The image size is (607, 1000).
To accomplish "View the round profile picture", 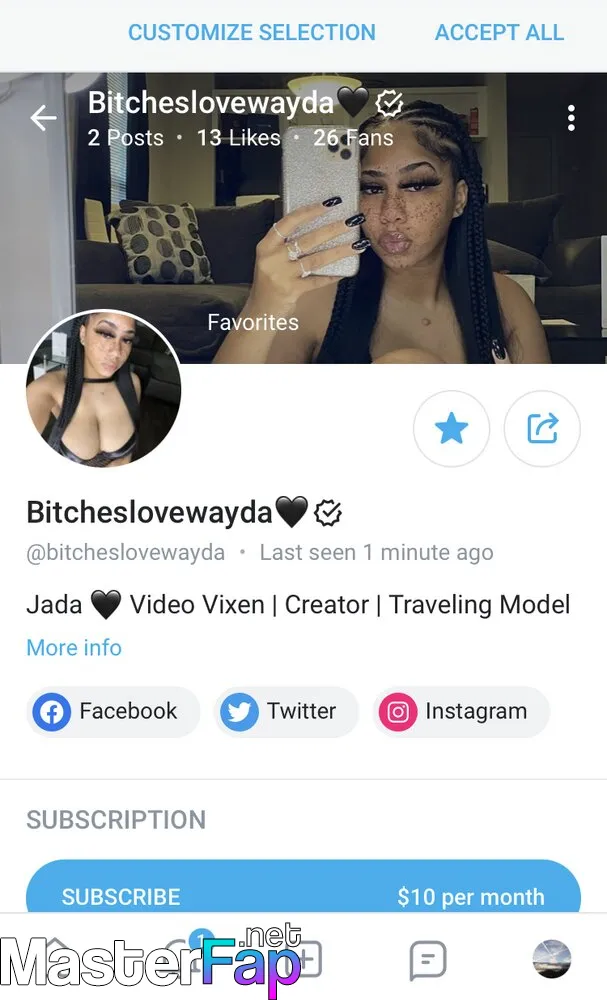I will pos(103,388).
